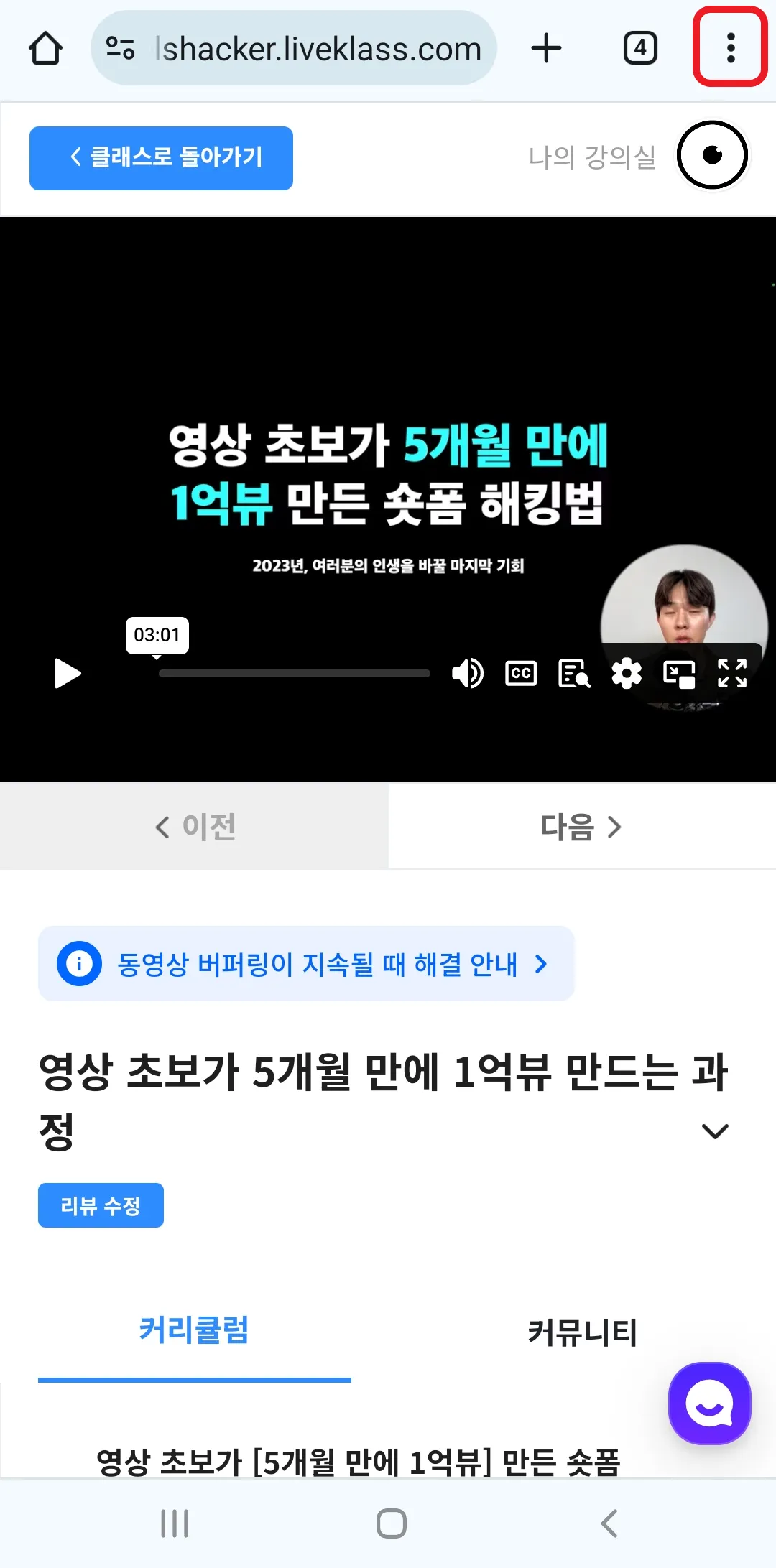
Task: Open the browser overflow menu
Action: coord(730,47)
